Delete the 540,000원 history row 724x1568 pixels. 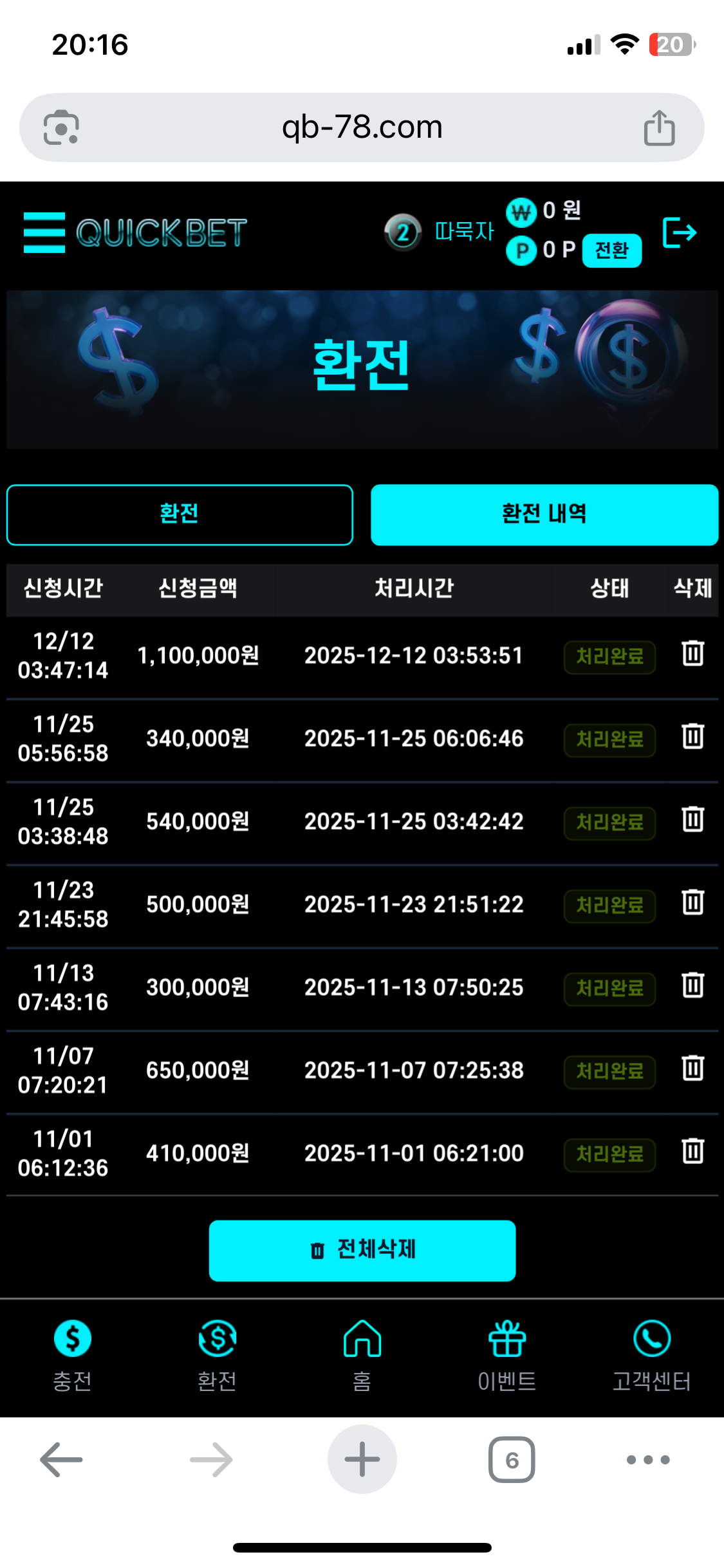tap(692, 820)
